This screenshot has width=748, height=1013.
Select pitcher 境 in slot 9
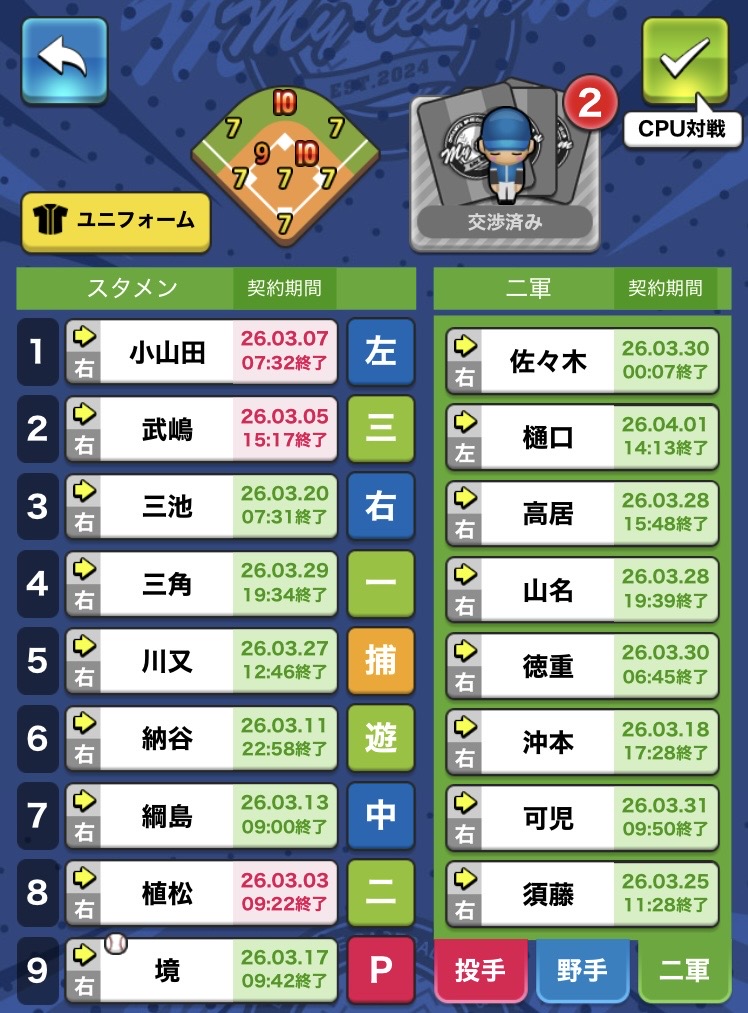coord(201,970)
